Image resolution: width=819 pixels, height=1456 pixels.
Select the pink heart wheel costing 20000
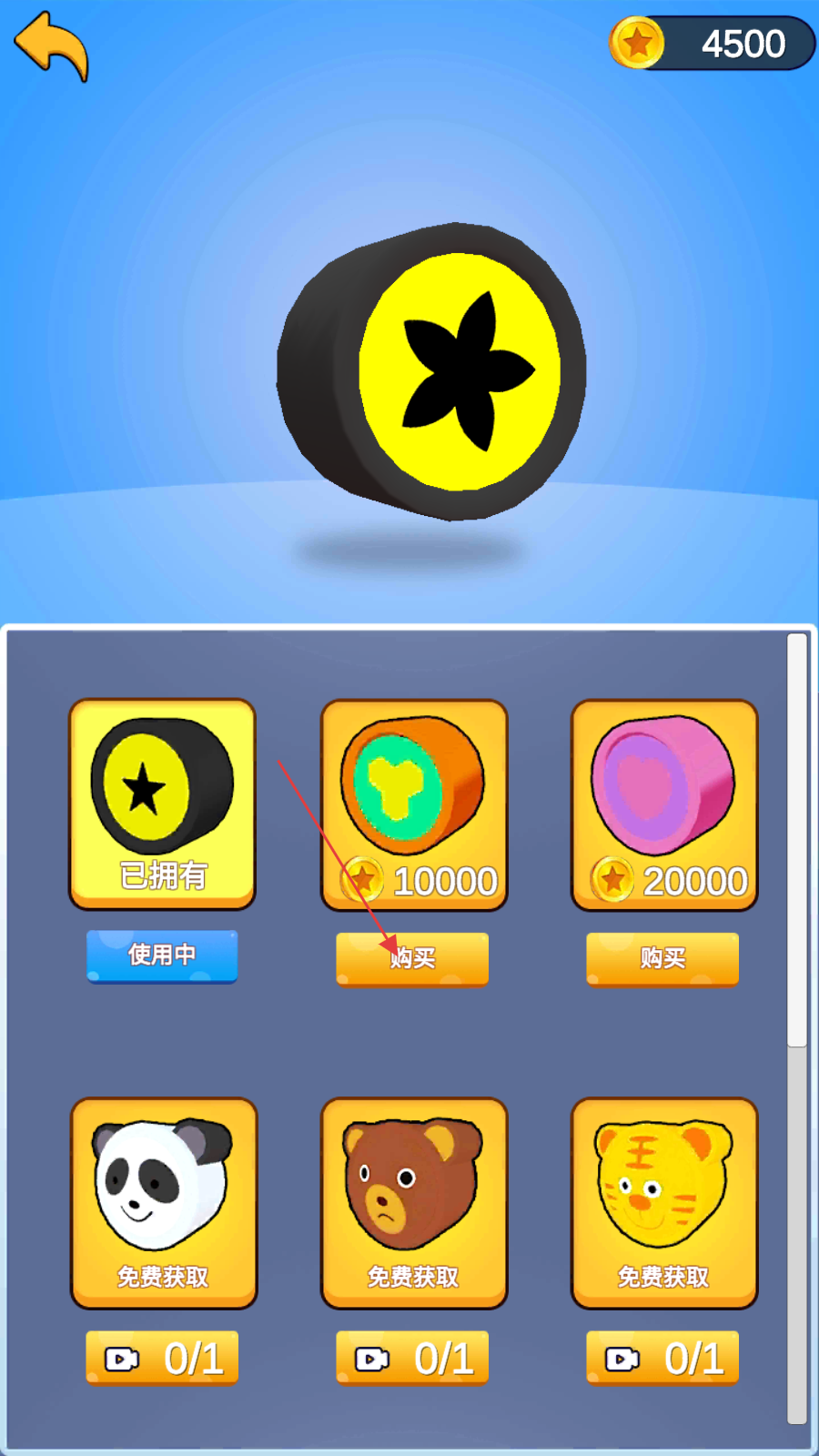[663, 804]
